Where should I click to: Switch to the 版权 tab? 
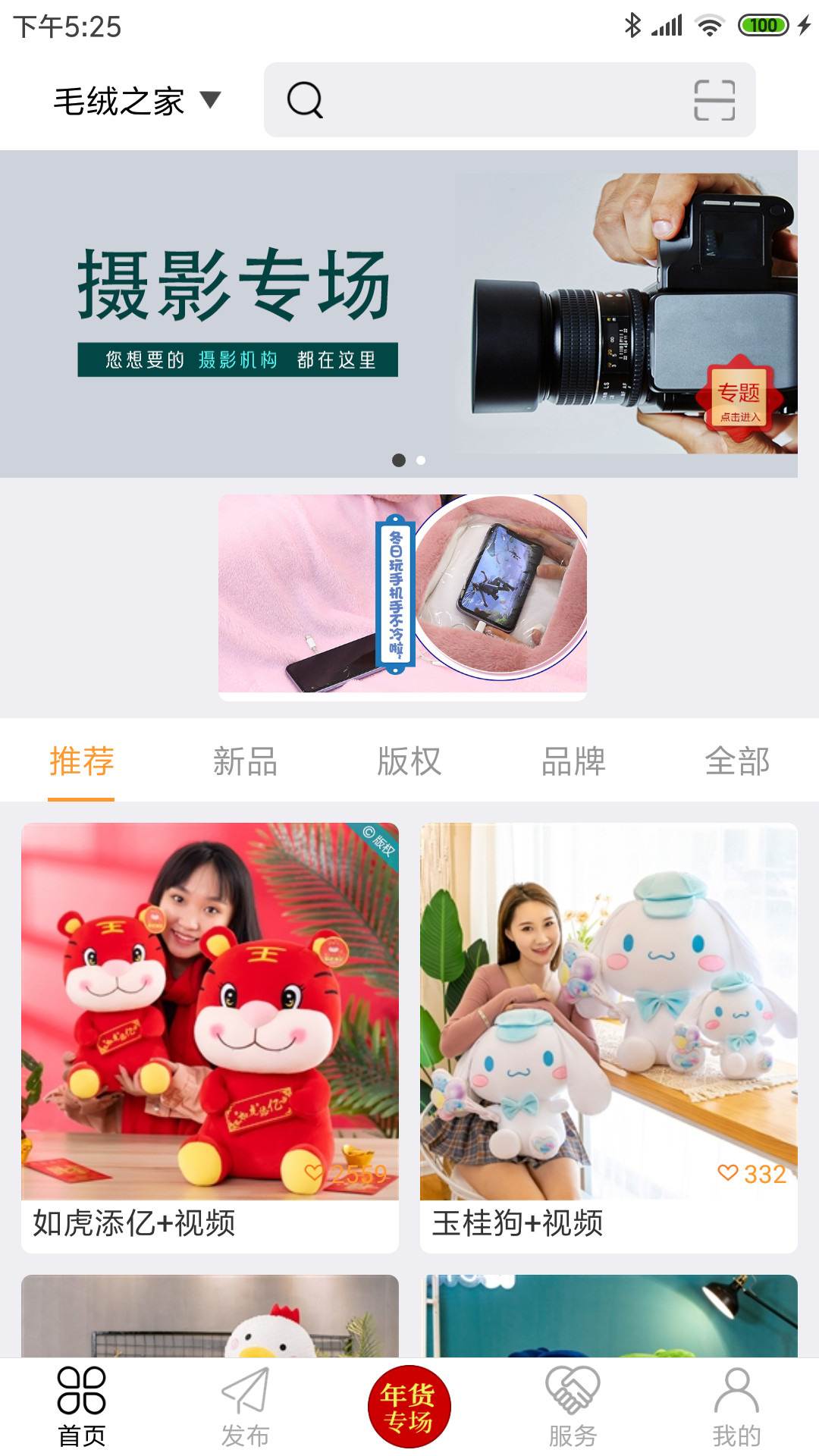(409, 762)
